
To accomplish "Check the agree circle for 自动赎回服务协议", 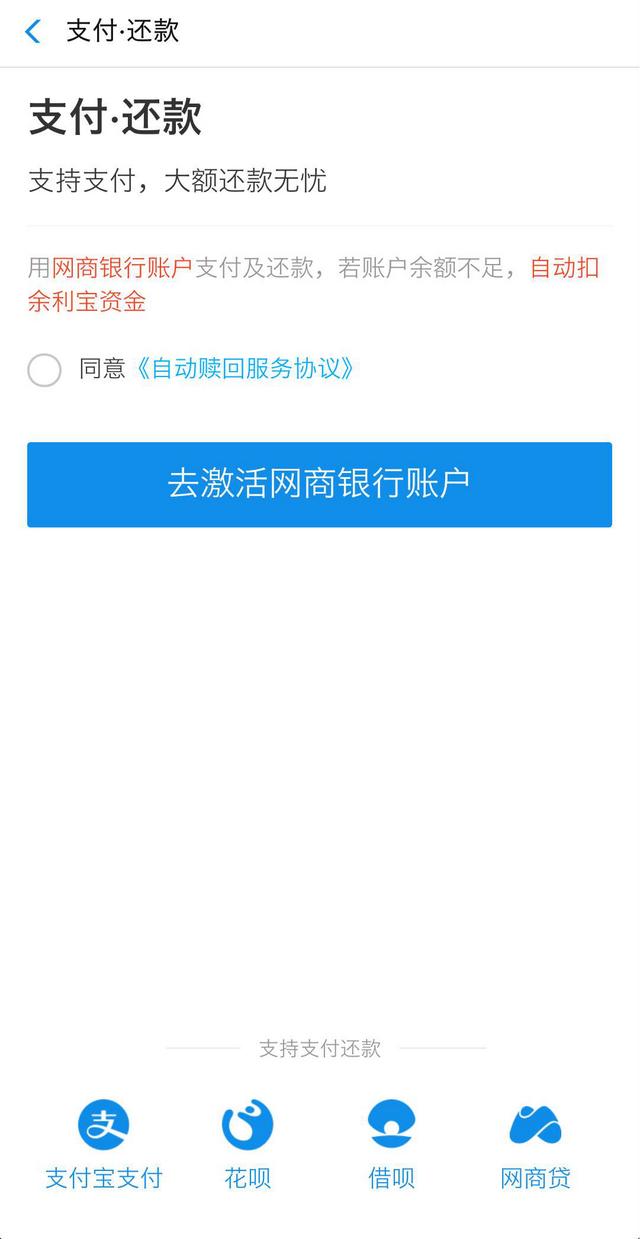I will 44,370.
